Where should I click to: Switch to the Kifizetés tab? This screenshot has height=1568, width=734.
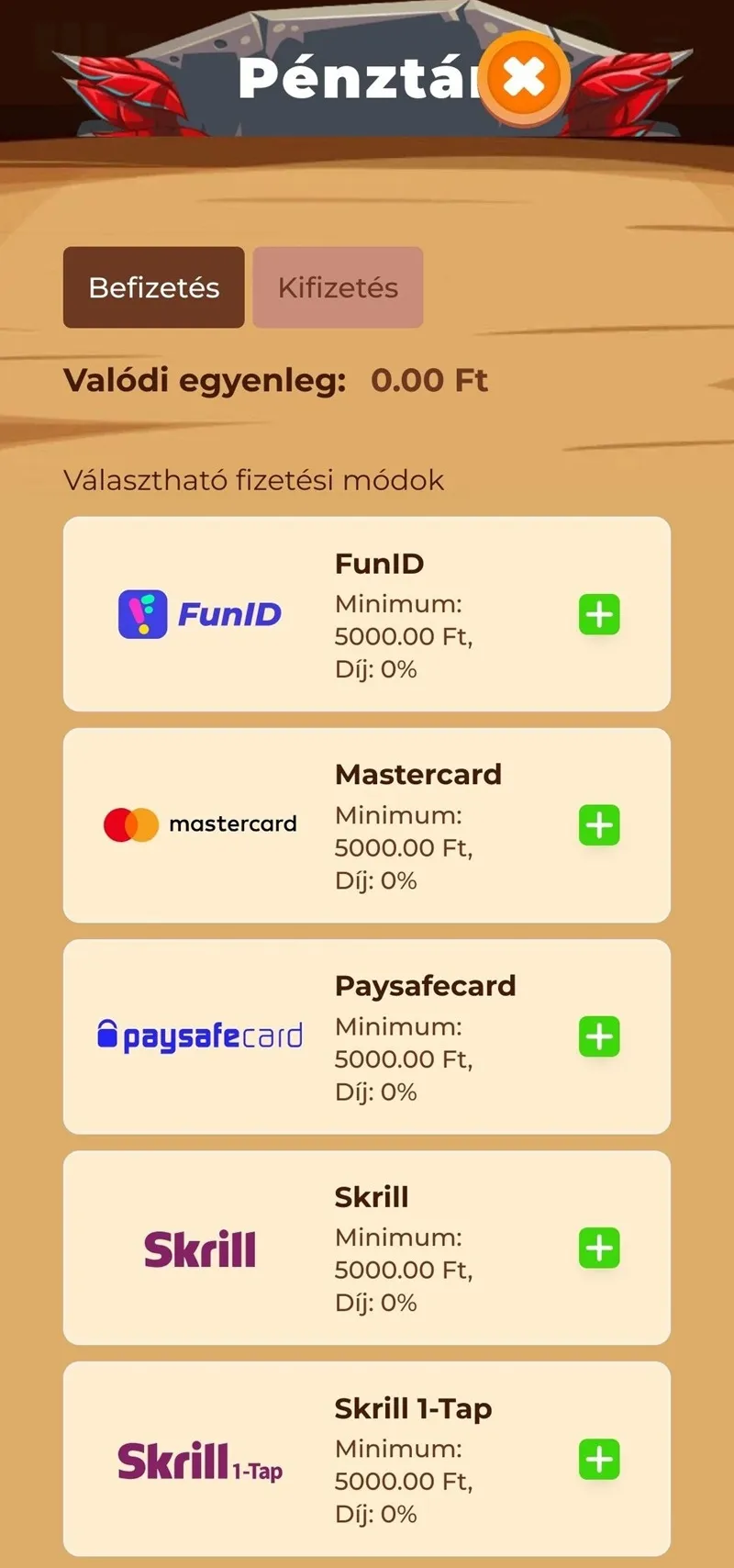[338, 287]
